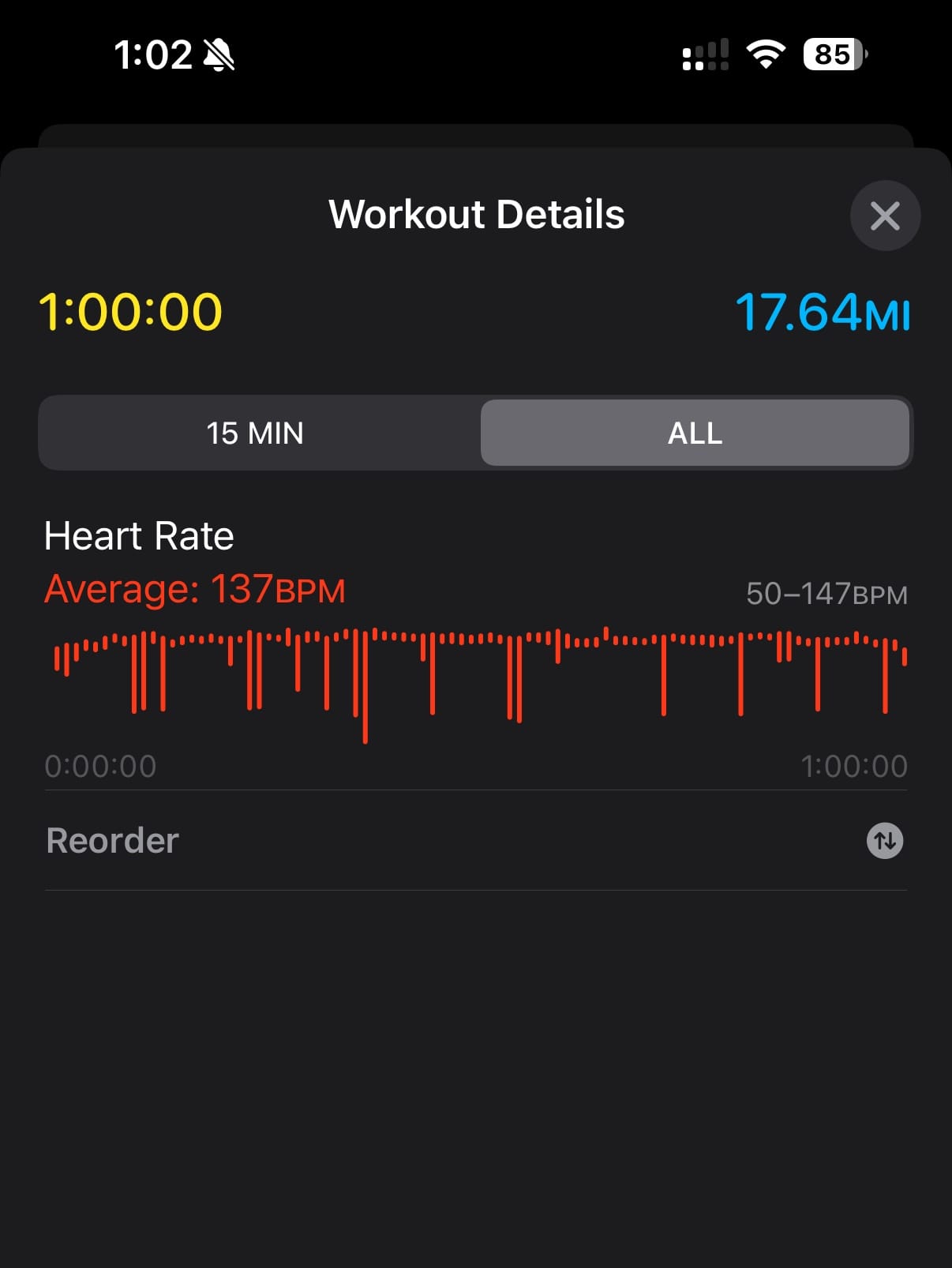Close the Workout Details sheet

pos(885,216)
